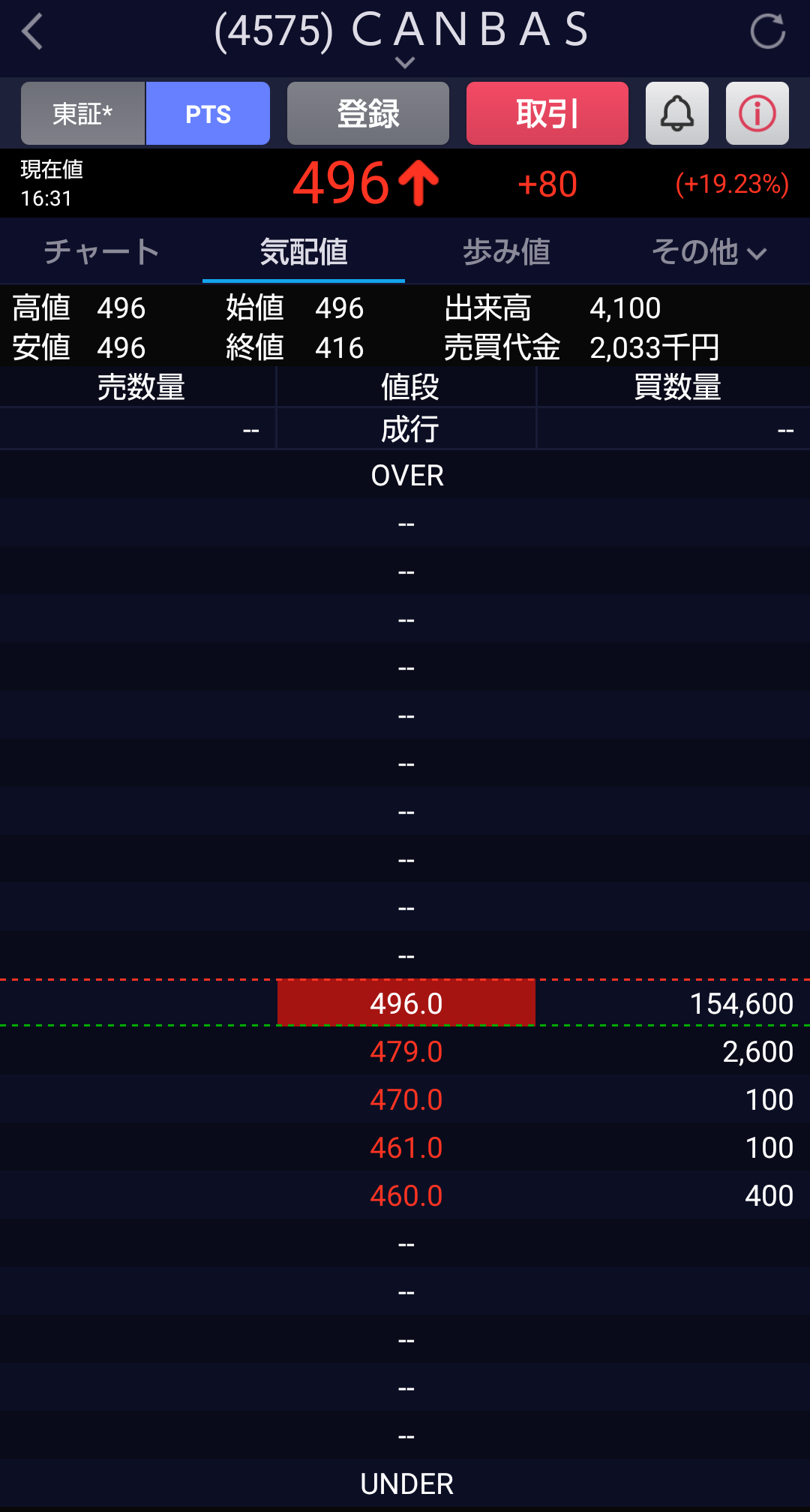Select the 460.0 bid price row
Screen dimensions: 810x1512
coord(406,1195)
